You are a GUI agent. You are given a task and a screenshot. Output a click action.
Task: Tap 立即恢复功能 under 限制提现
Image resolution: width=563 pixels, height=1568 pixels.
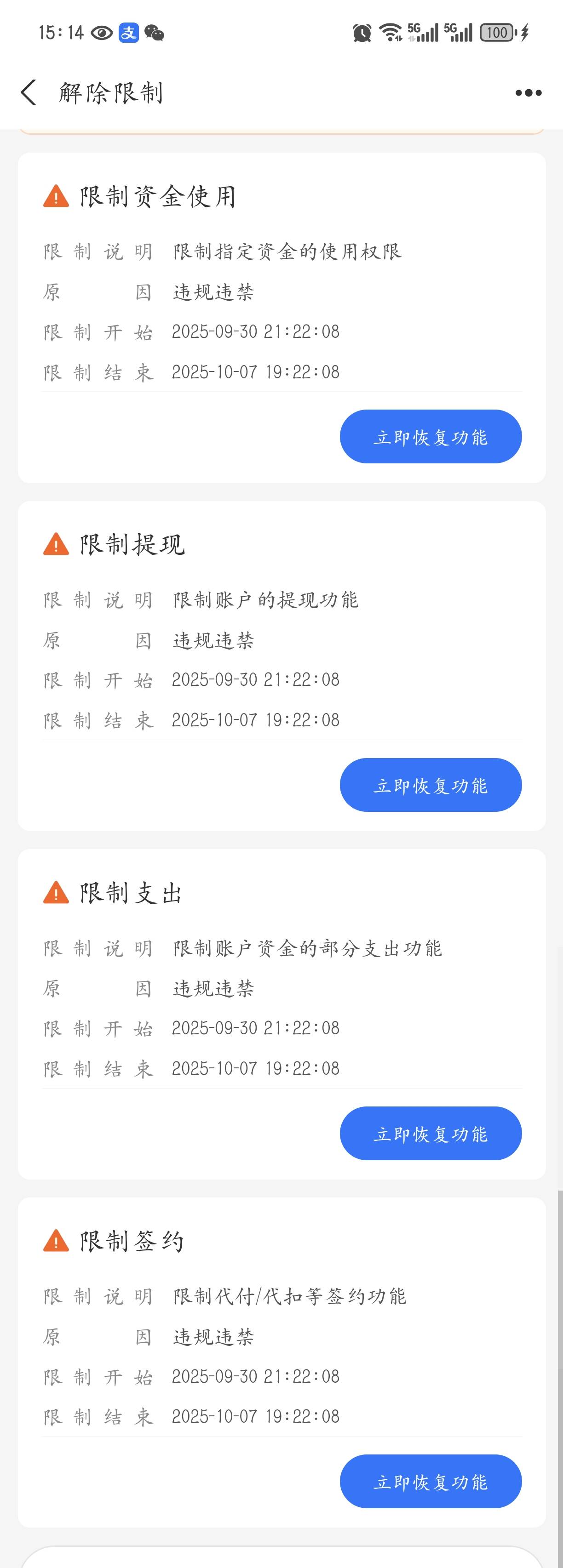(x=430, y=785)
